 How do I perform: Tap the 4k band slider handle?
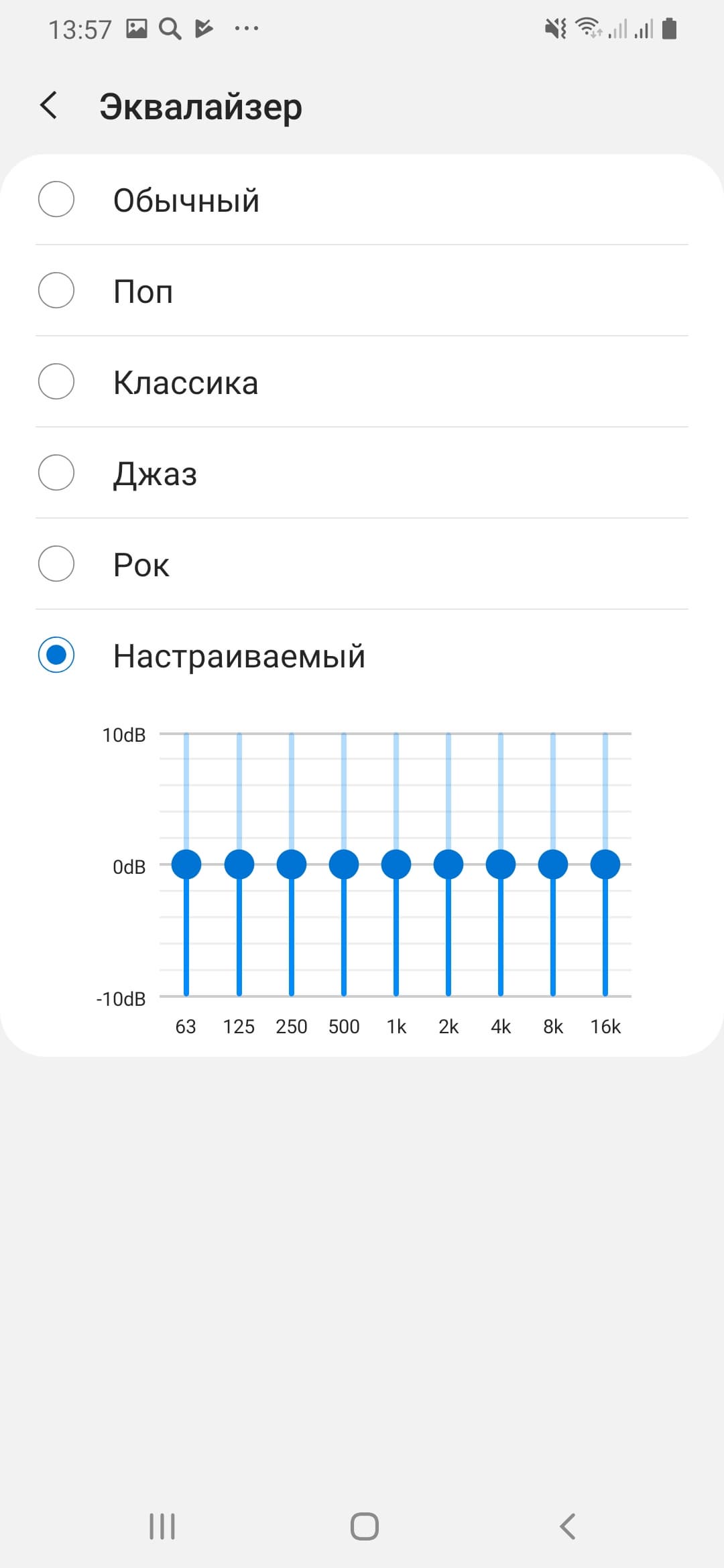coord(501,864)
